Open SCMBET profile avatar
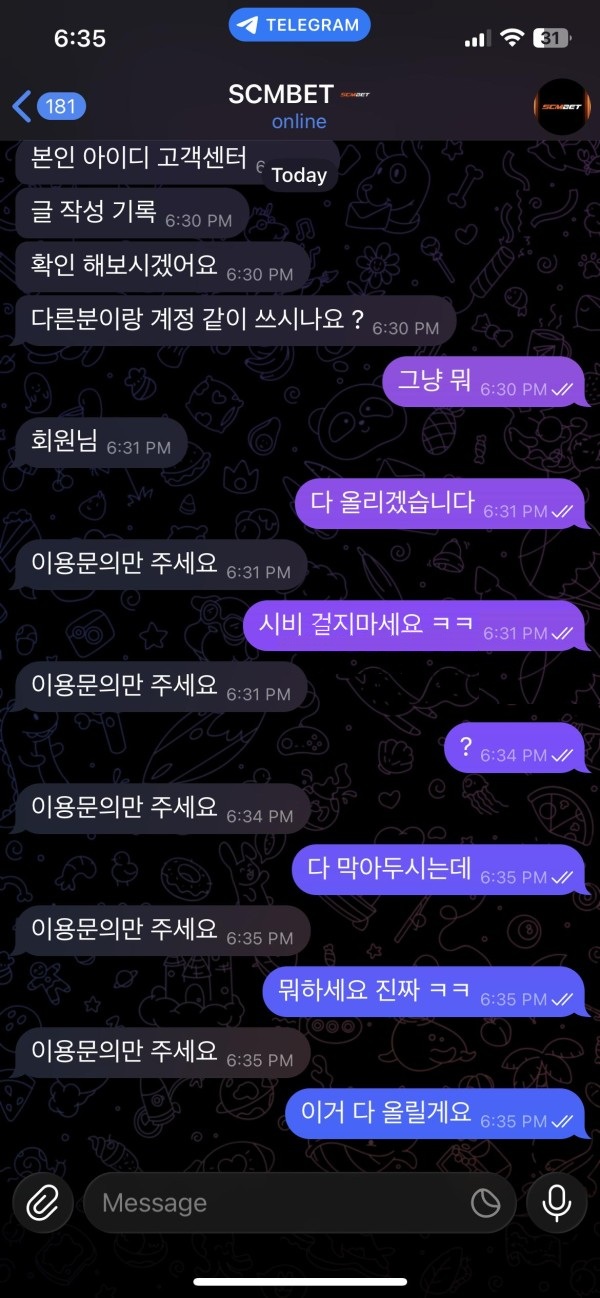The width and height of the screenshot is (600, 1298). tap(562, 106)
